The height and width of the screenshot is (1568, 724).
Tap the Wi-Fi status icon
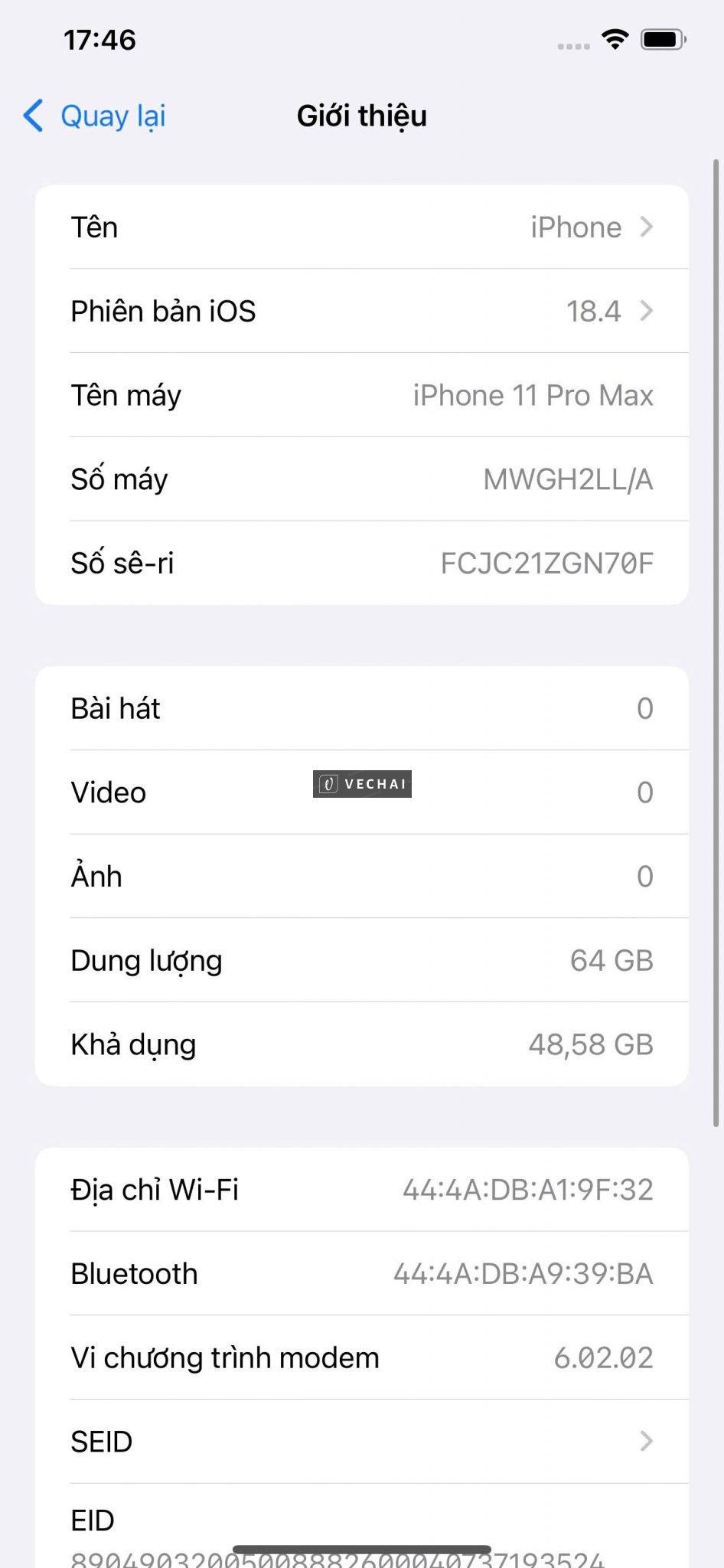click(x=615, y=39)
